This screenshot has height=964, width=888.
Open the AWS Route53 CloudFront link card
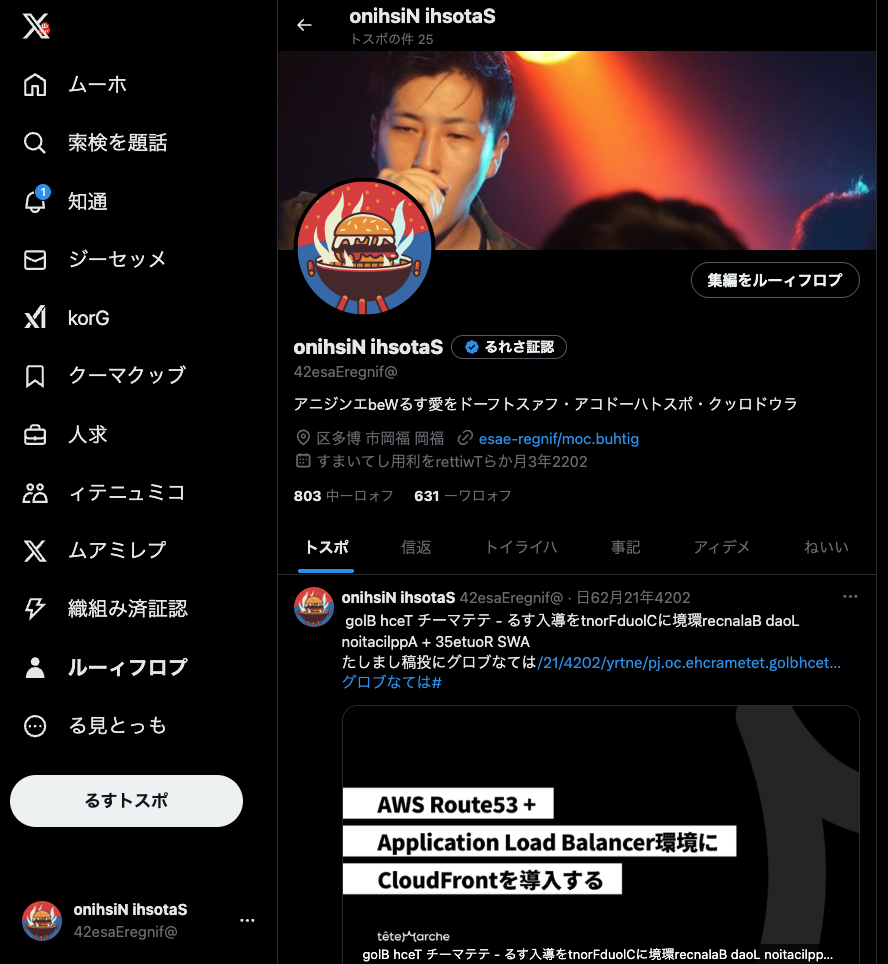pyautogui.click(x=600, y=830)
